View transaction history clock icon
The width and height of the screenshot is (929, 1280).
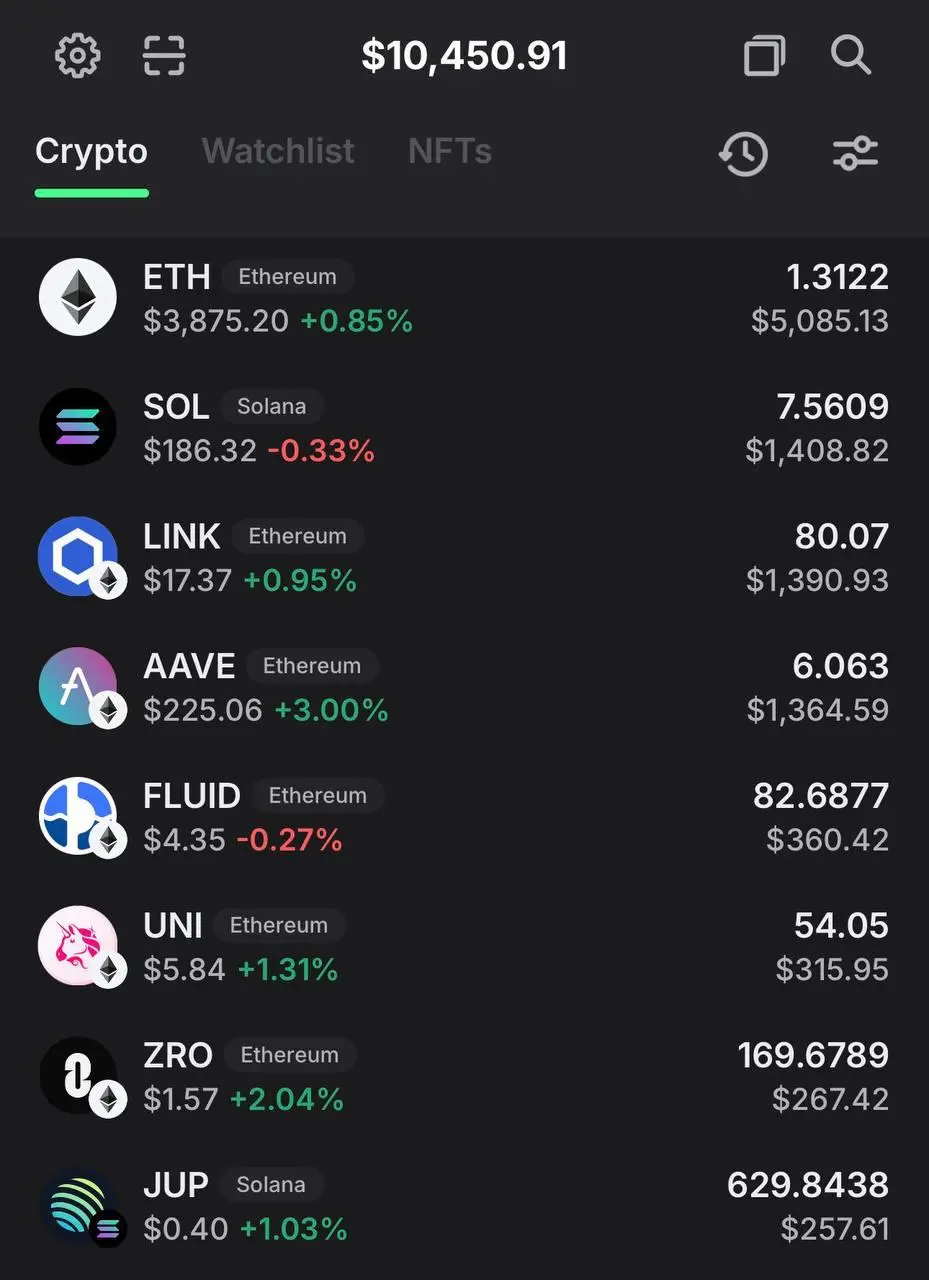[x=743, y=154]
